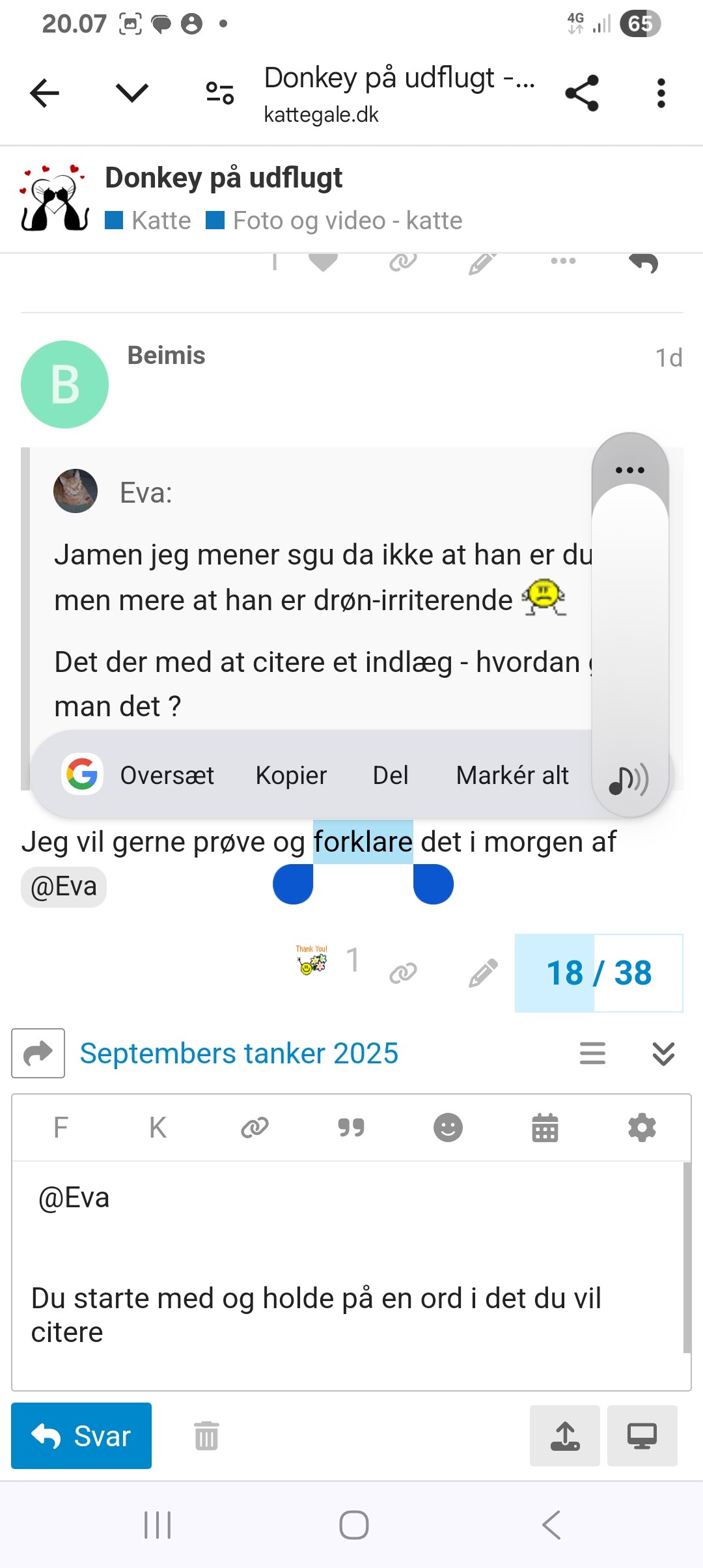The height and width of the screenshot is (1568, 703).
Task: Open Beimis' profile avatar
Action: [x=64, y=384]
